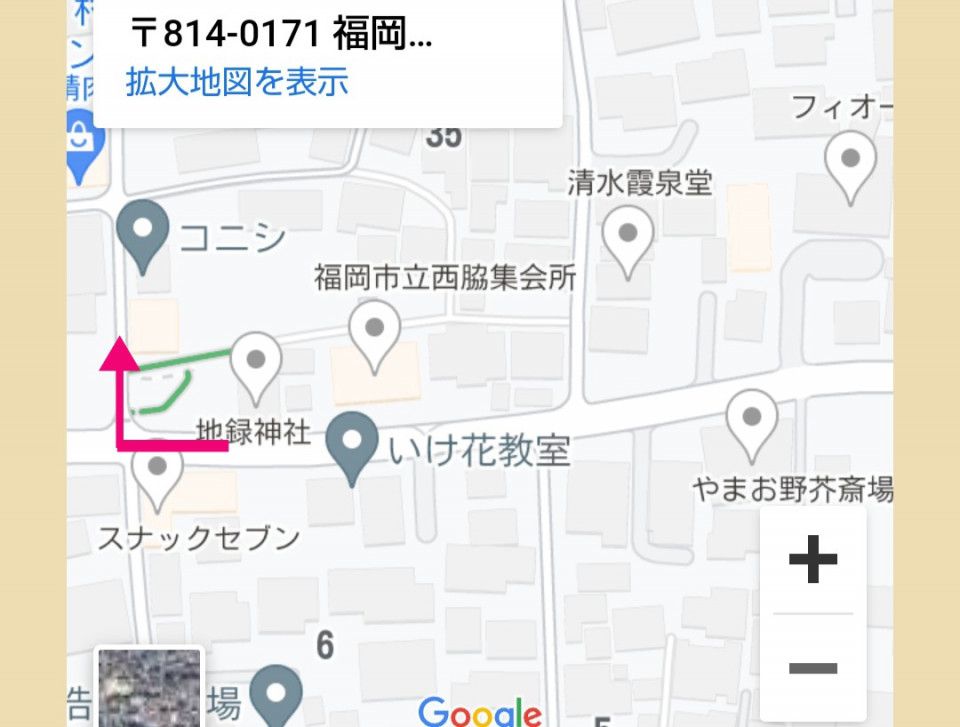Switch to satellite view thumbnail
960x727 pixels.
150,688
